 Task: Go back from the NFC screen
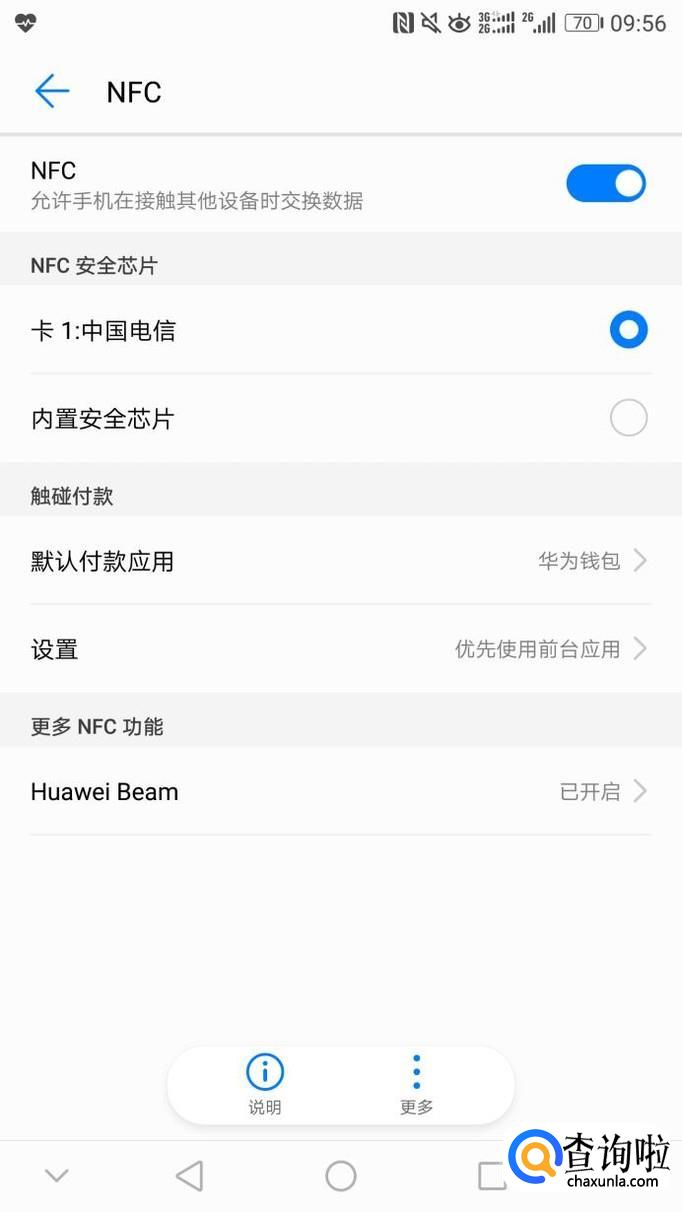pyautogui.click(x=52, y=92)
